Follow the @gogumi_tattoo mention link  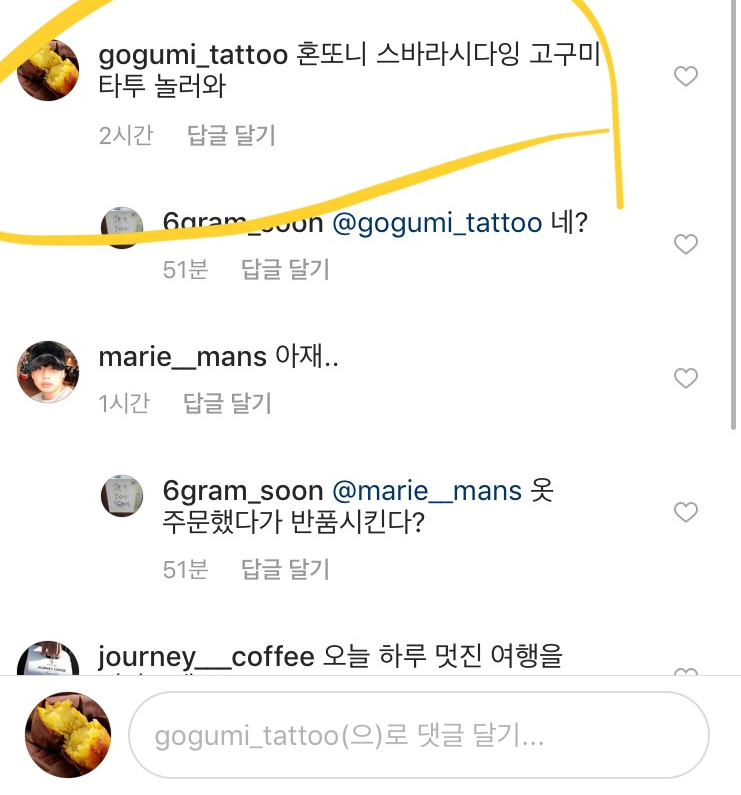436,223
